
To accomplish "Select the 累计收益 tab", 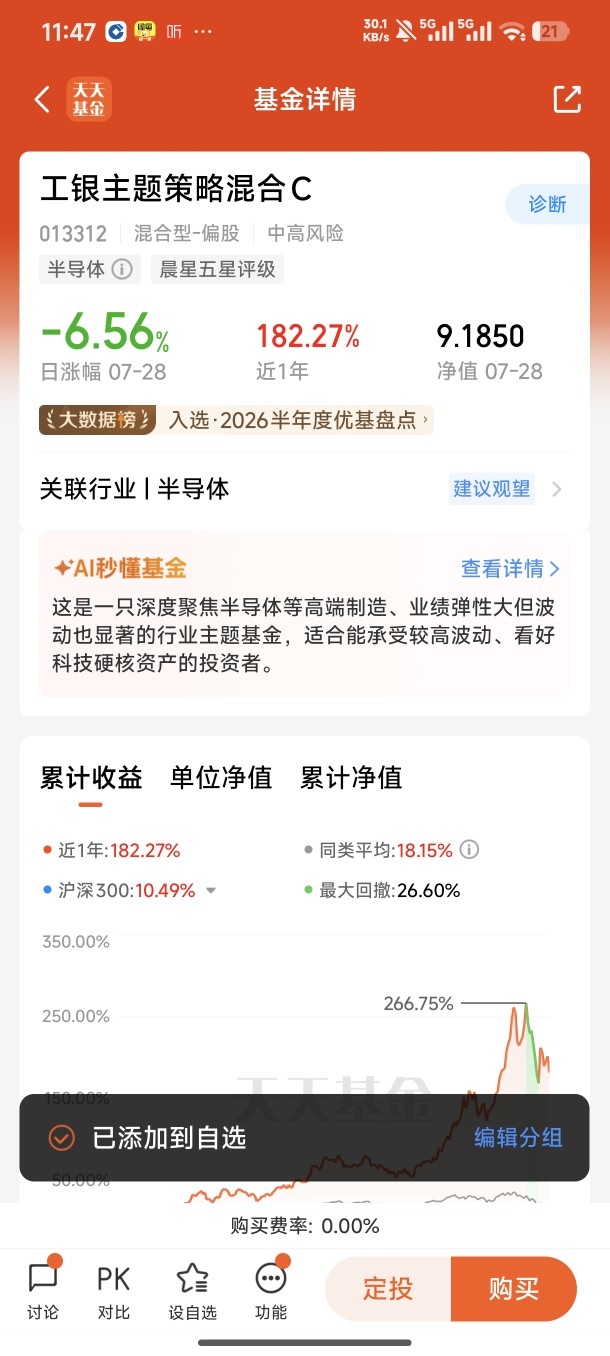I will point(91,778).
